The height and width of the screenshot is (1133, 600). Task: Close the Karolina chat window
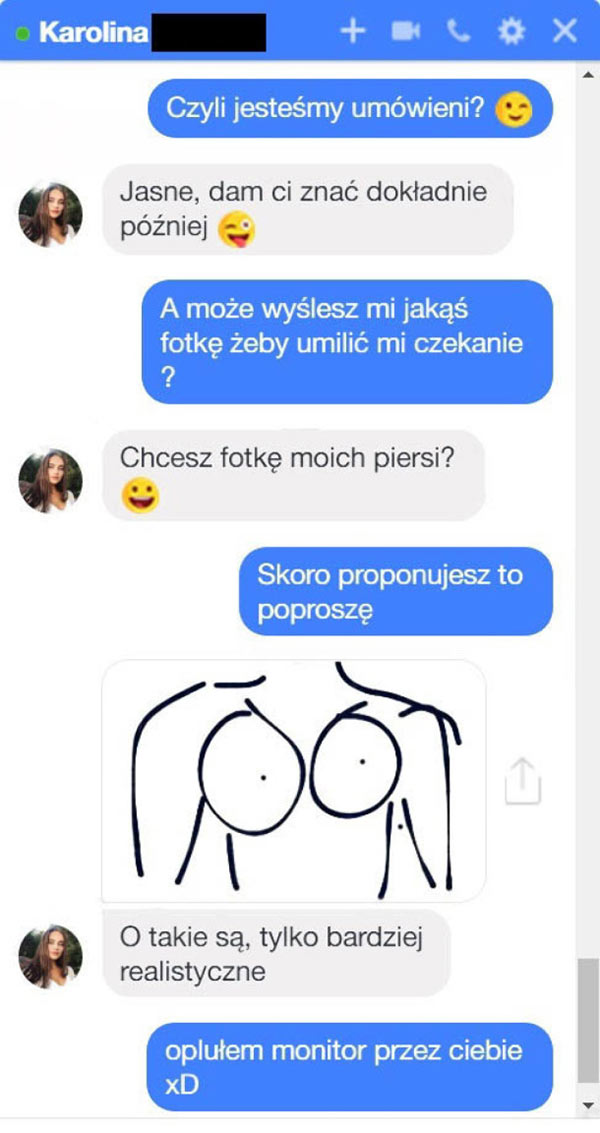pyautogui.click(x=565, y=31)
